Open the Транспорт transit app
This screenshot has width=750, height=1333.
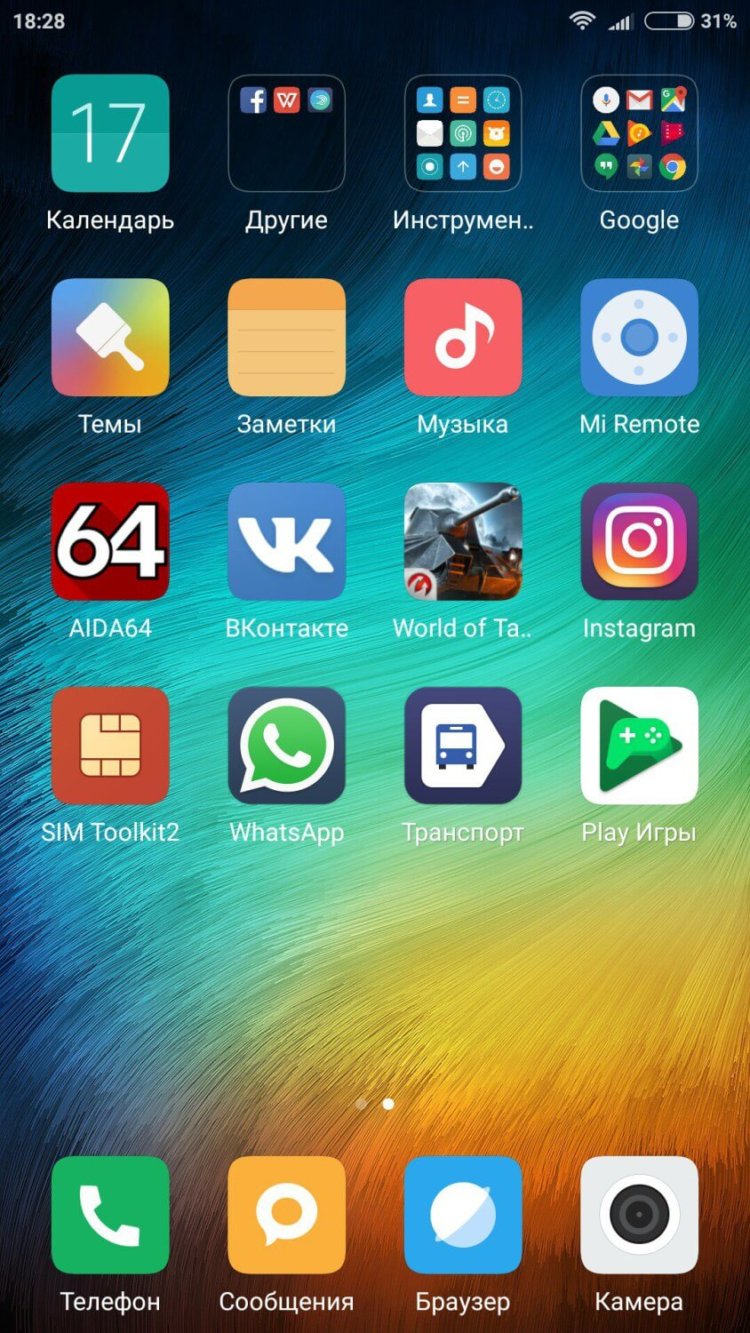pyautogui.click(x=462, y=745)
